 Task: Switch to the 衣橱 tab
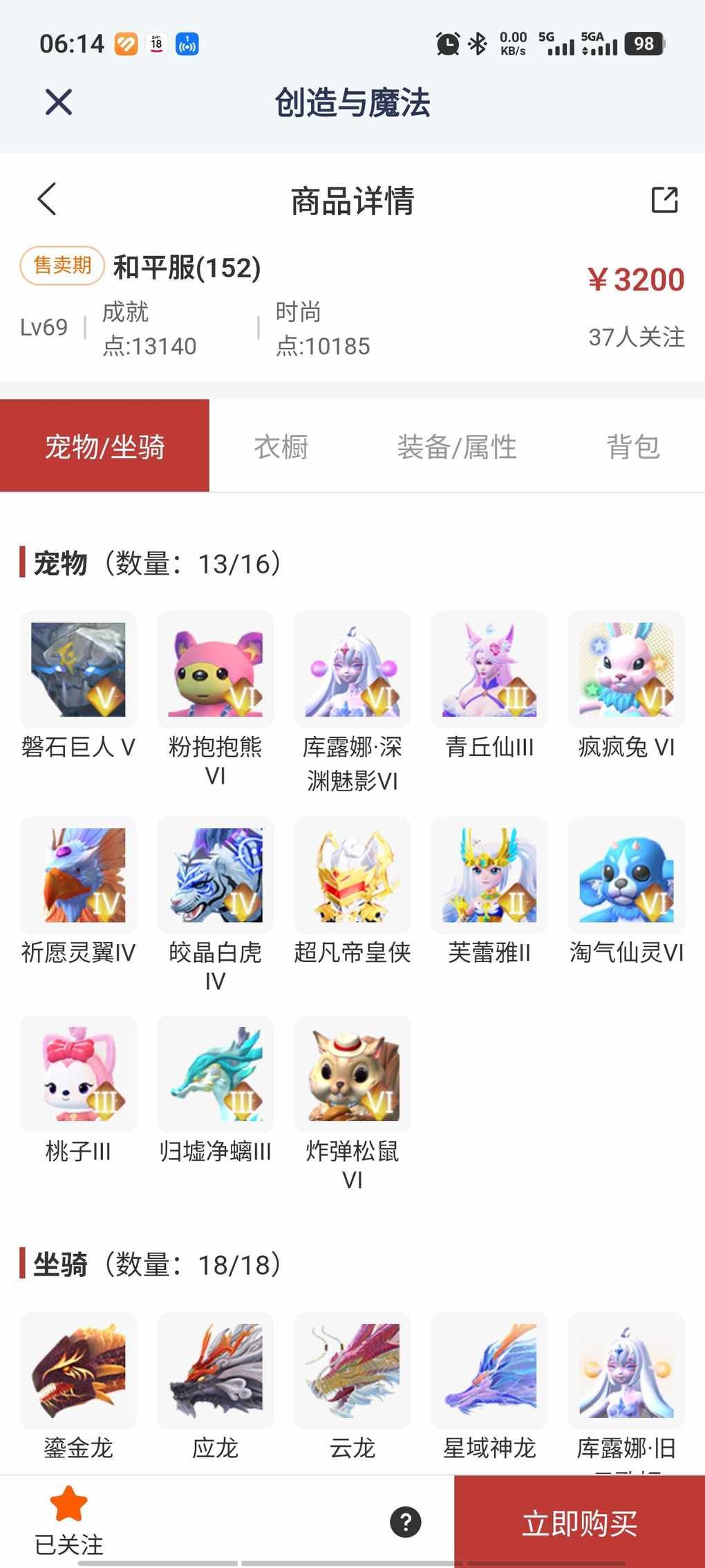coord(281,447)
